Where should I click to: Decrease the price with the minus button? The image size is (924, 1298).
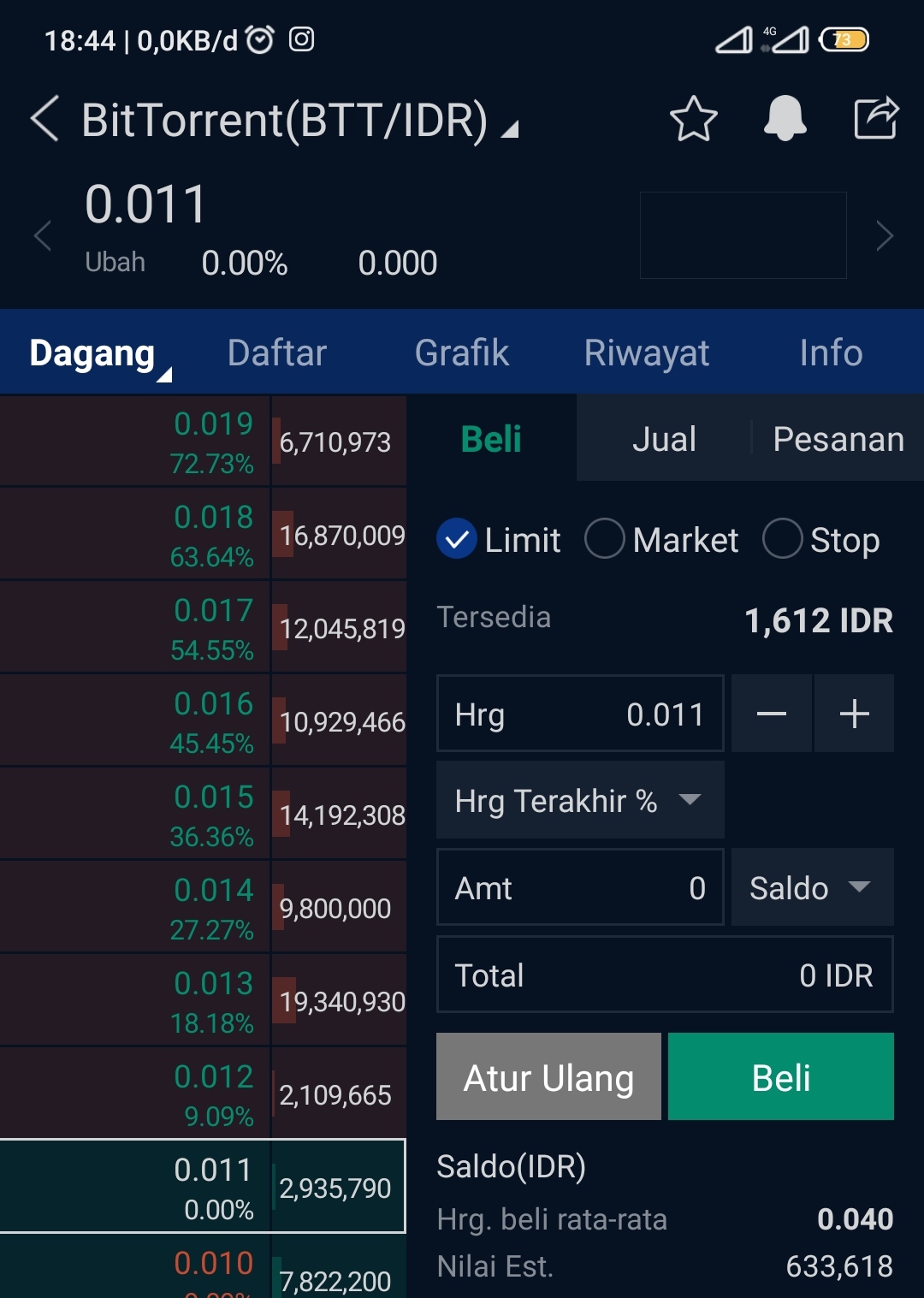pos(771,714)
